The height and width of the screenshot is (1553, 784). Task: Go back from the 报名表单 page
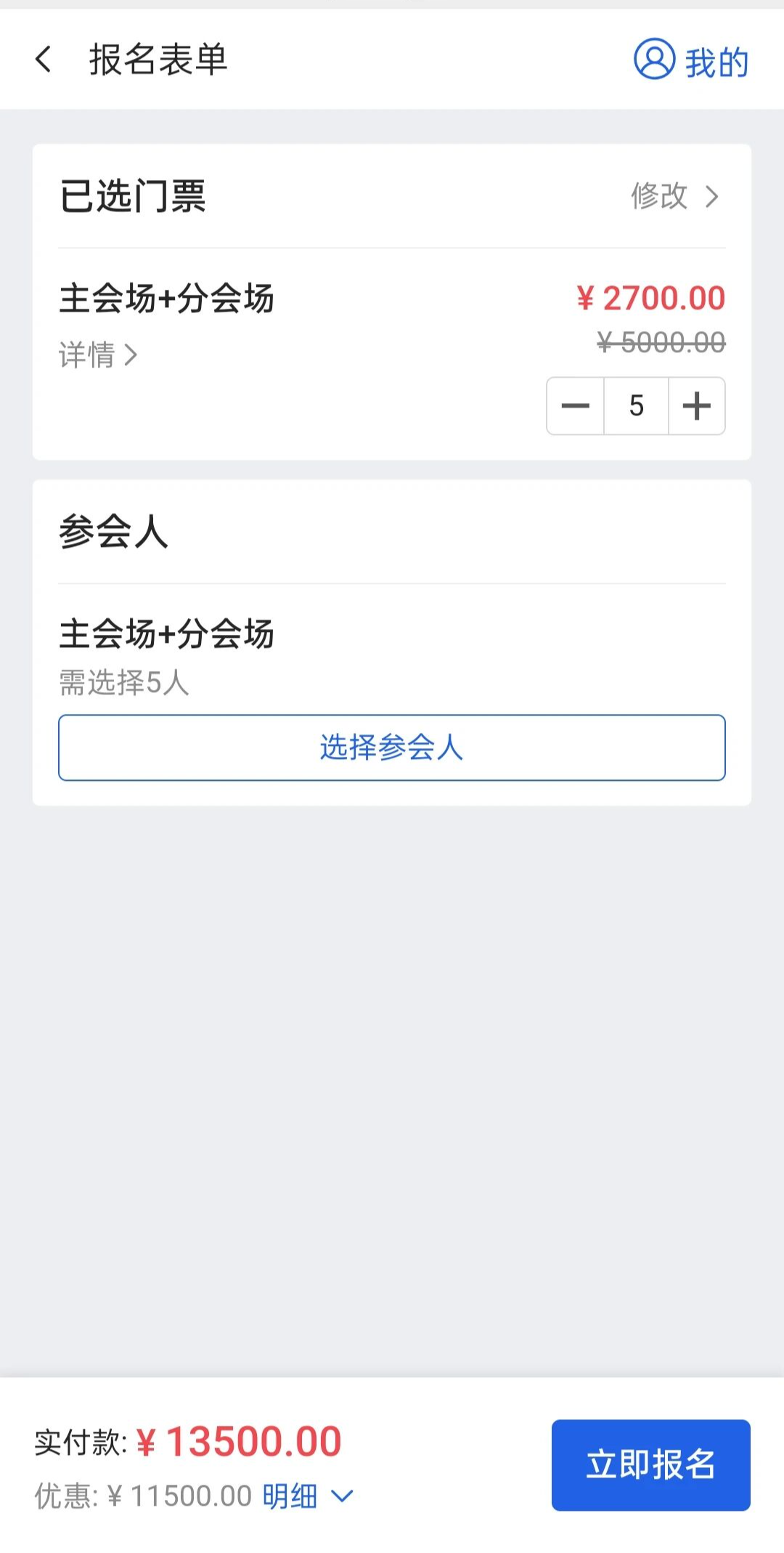[x=44, y=60]
